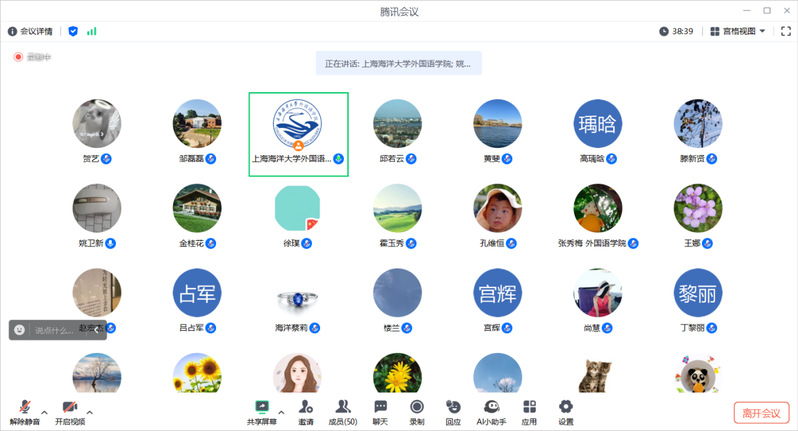Open the AI assistant (AI小助手)
Screen dimensions: 798x431
(x=491, y=412)
